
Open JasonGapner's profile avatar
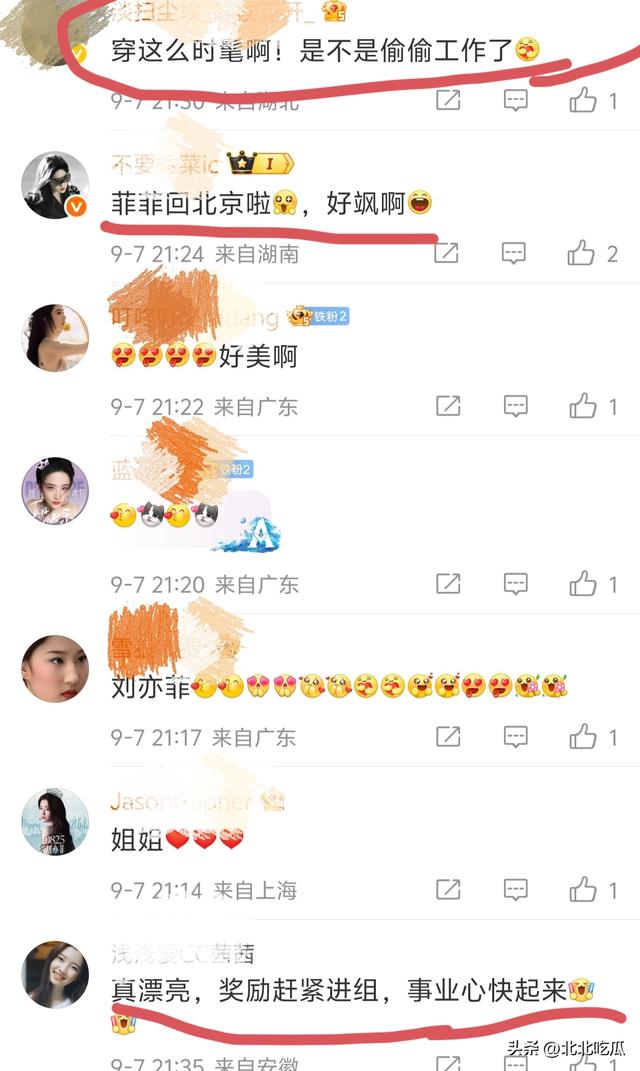pos(55,823)
